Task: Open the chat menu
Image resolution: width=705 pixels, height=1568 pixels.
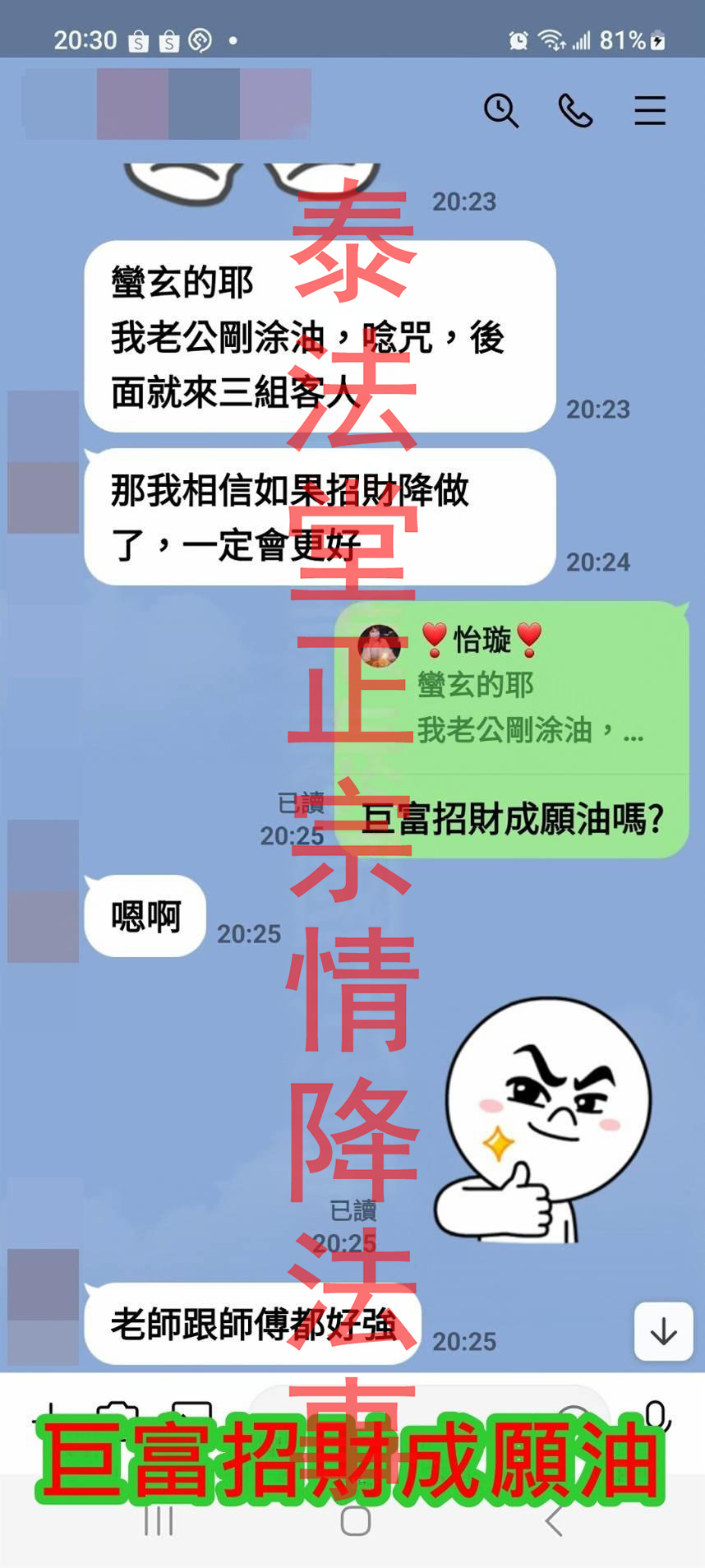Action: tap(649, 110)
